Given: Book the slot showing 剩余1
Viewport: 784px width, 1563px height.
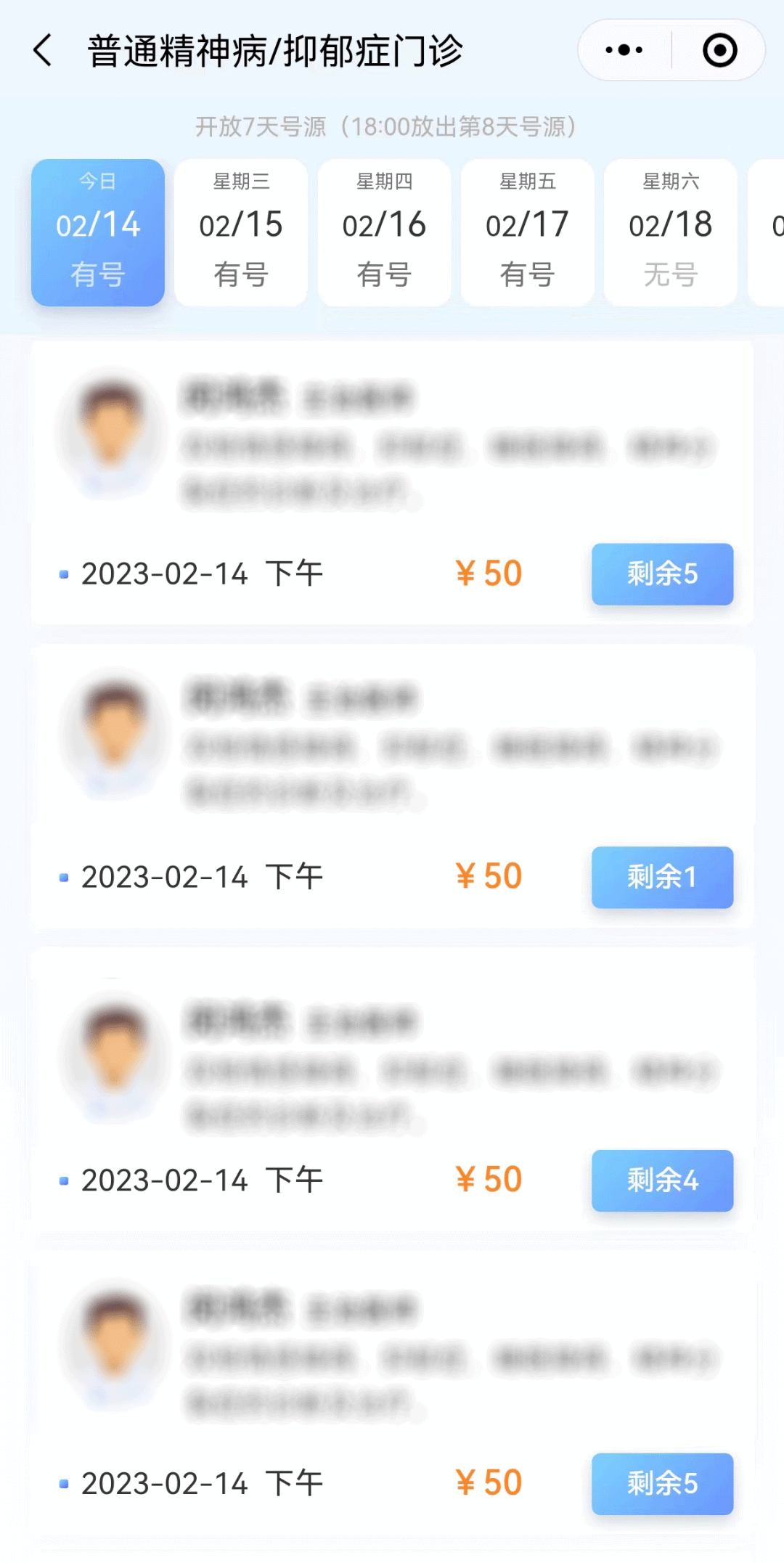Looking at the screenshot, I should [x=662, y=877].
